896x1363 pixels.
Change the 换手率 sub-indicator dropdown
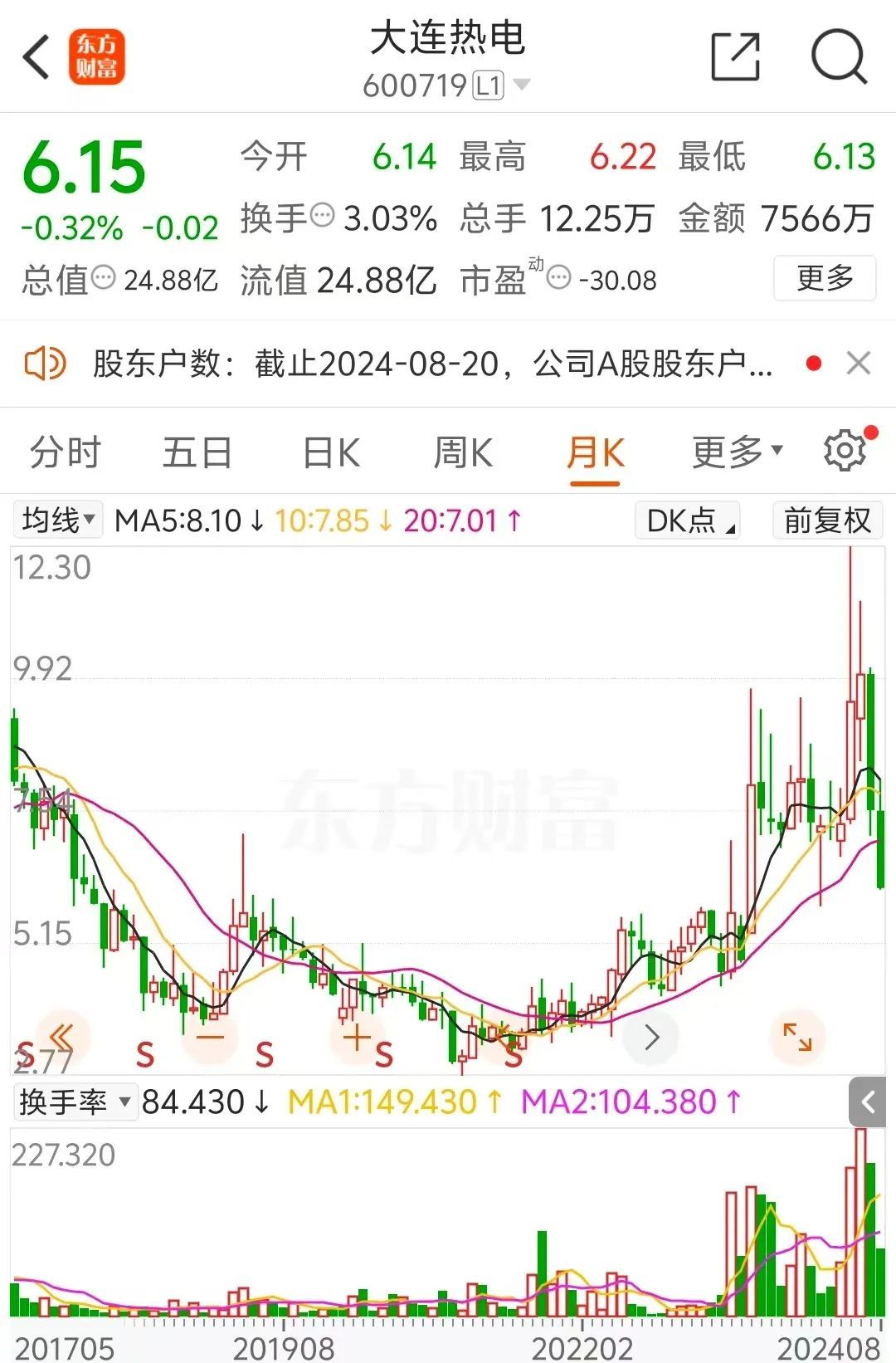pos(75,1102)
